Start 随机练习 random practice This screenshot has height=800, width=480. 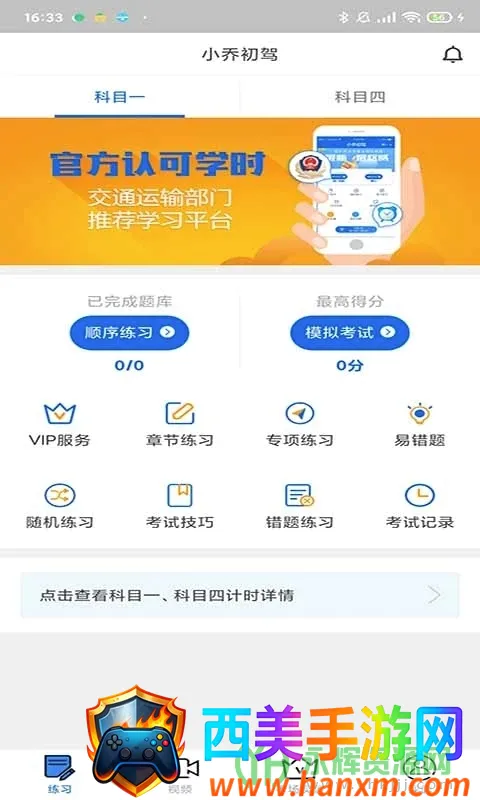pyautogui.click(x=60, y=506)
